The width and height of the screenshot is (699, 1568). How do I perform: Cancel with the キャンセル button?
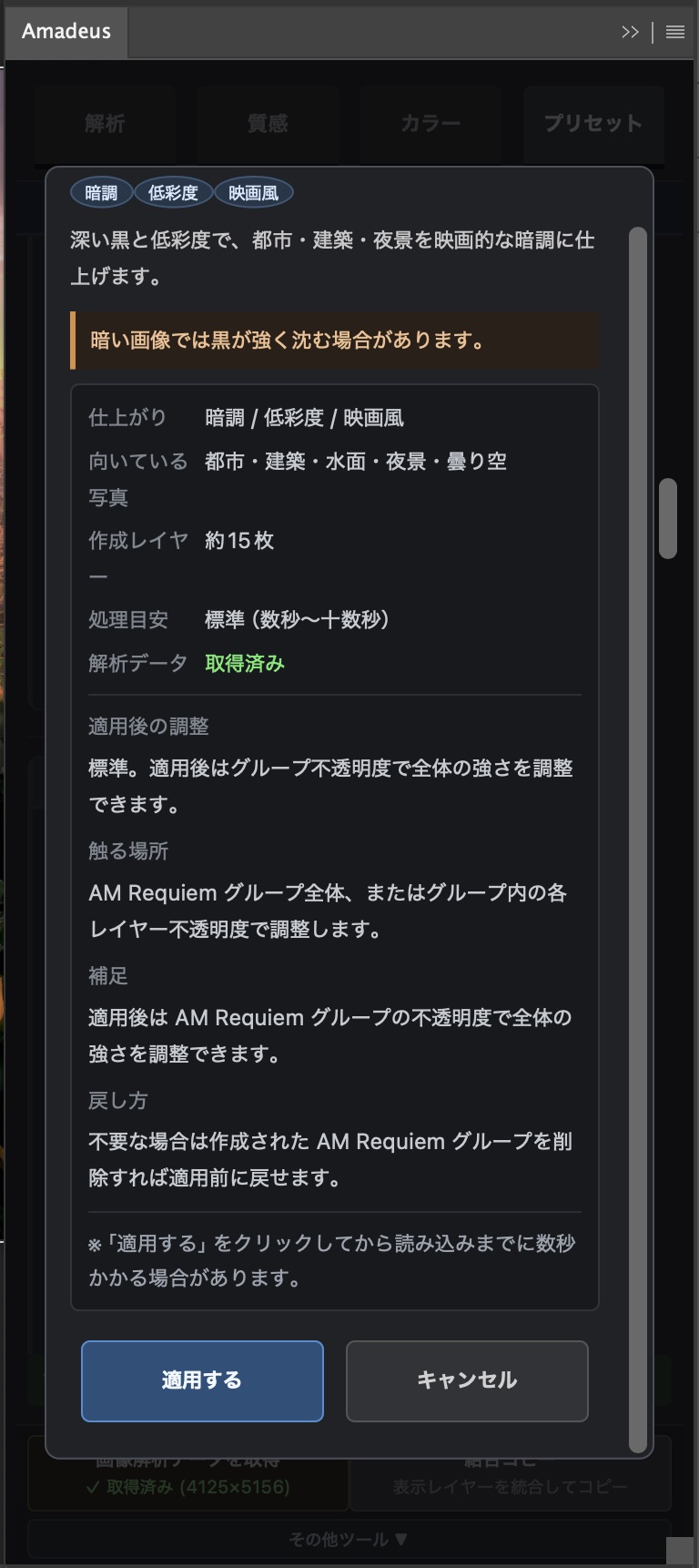click(x=467, y=1380)
